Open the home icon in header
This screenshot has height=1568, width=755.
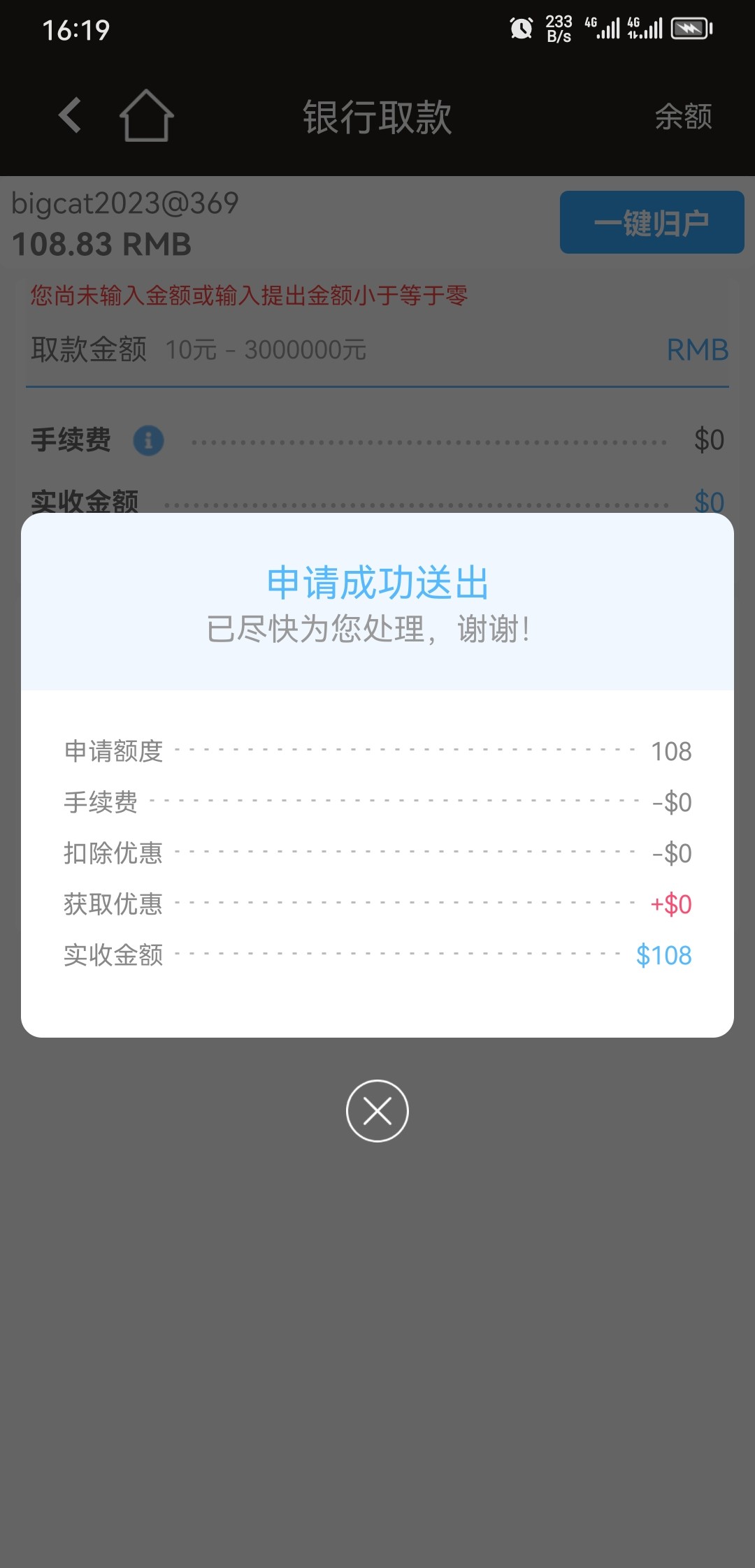pyautogui.click(x=146, y=115)
